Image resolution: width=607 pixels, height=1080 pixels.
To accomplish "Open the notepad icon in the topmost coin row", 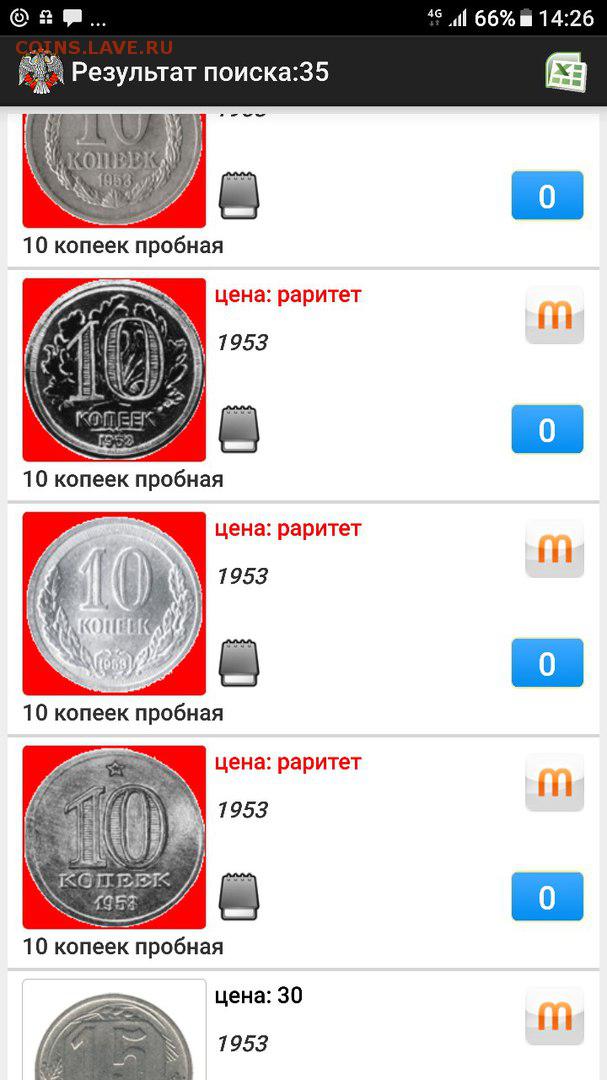I will pos(238,196).
